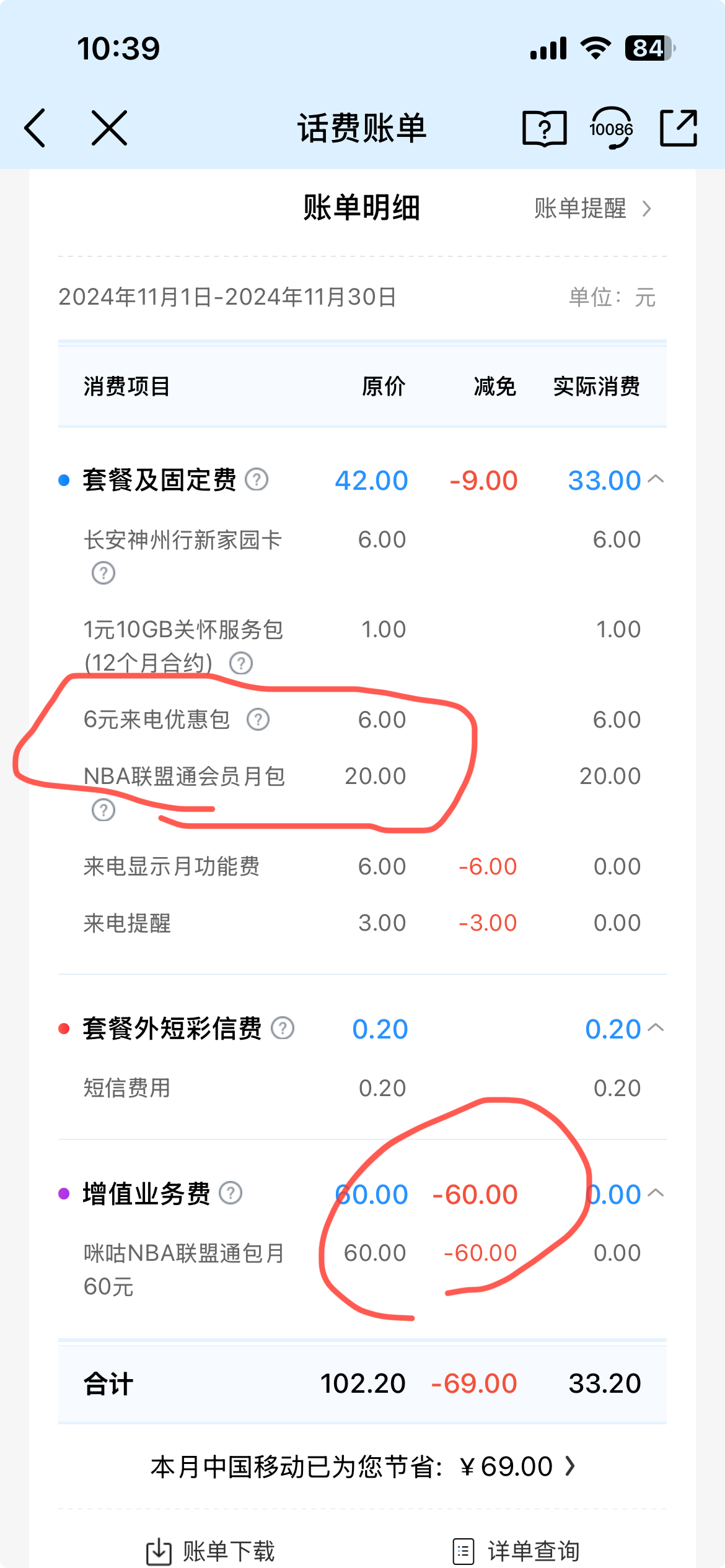Open the help guide icon
This screenshot has width=725, height=1568.
[x=545, y=128]
